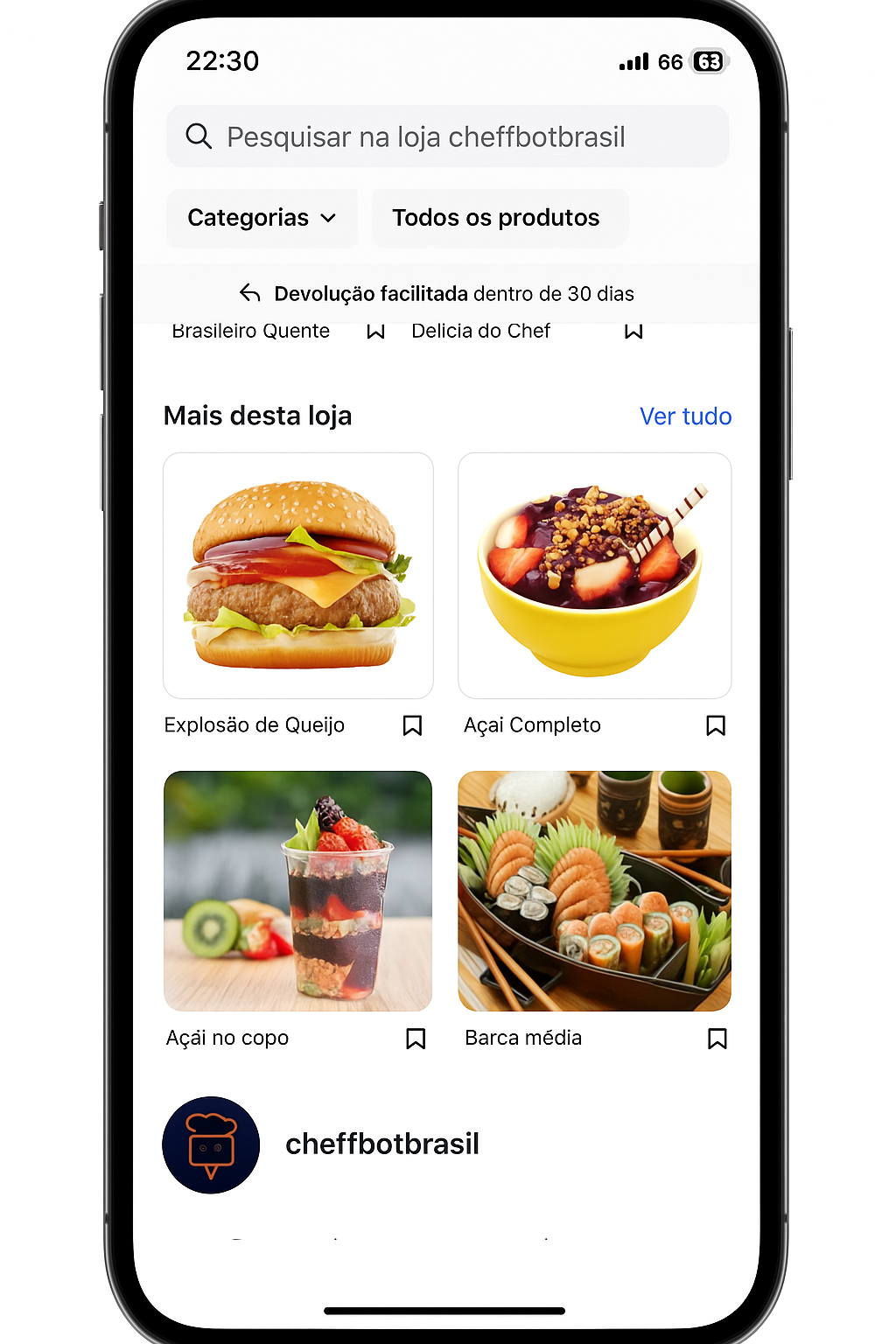Screen dimensions: 896x1344
Task: Bookmark the Delícia do Chef item
Action: pyautogui.click(x=634, y=331)
